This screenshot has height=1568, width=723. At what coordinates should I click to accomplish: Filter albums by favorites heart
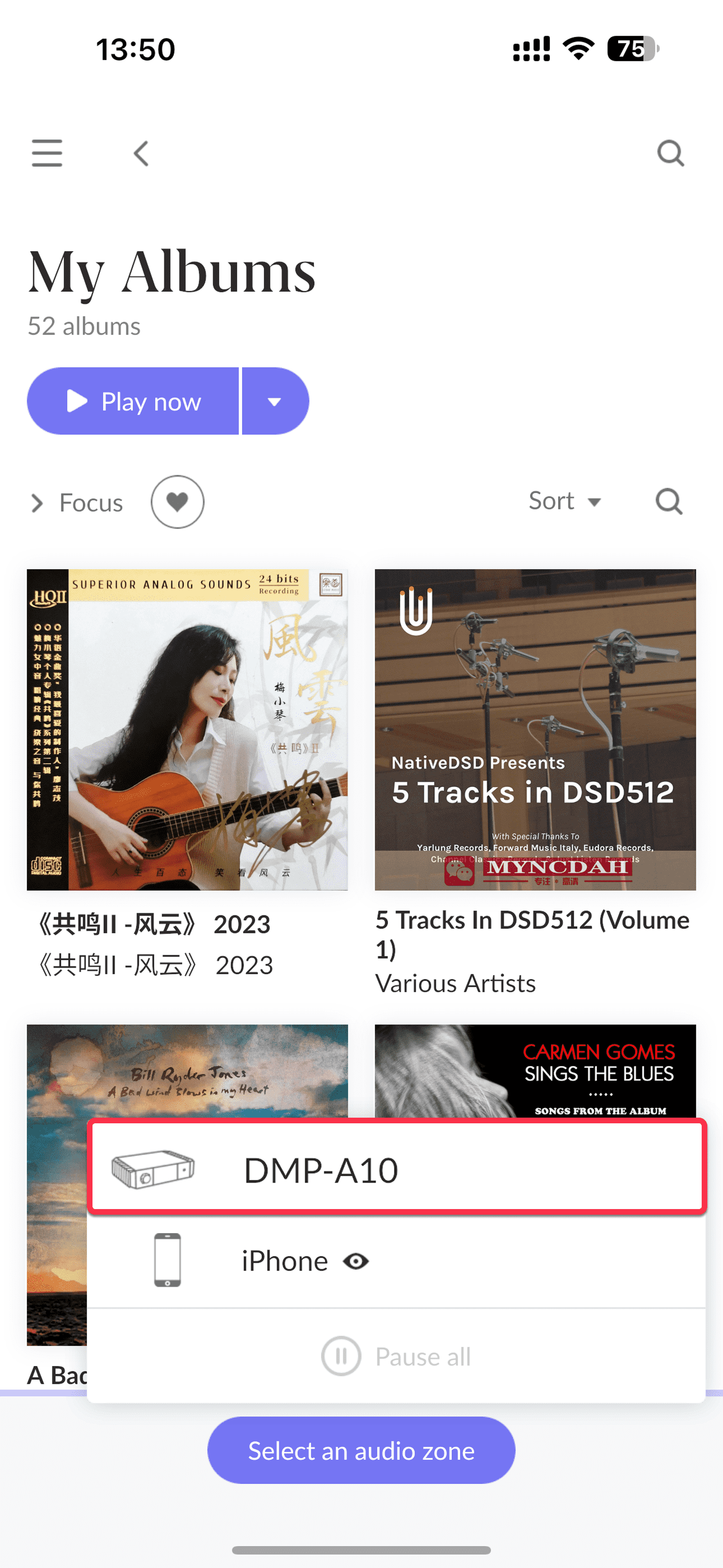pyautogui.click(x=177, y=502)
